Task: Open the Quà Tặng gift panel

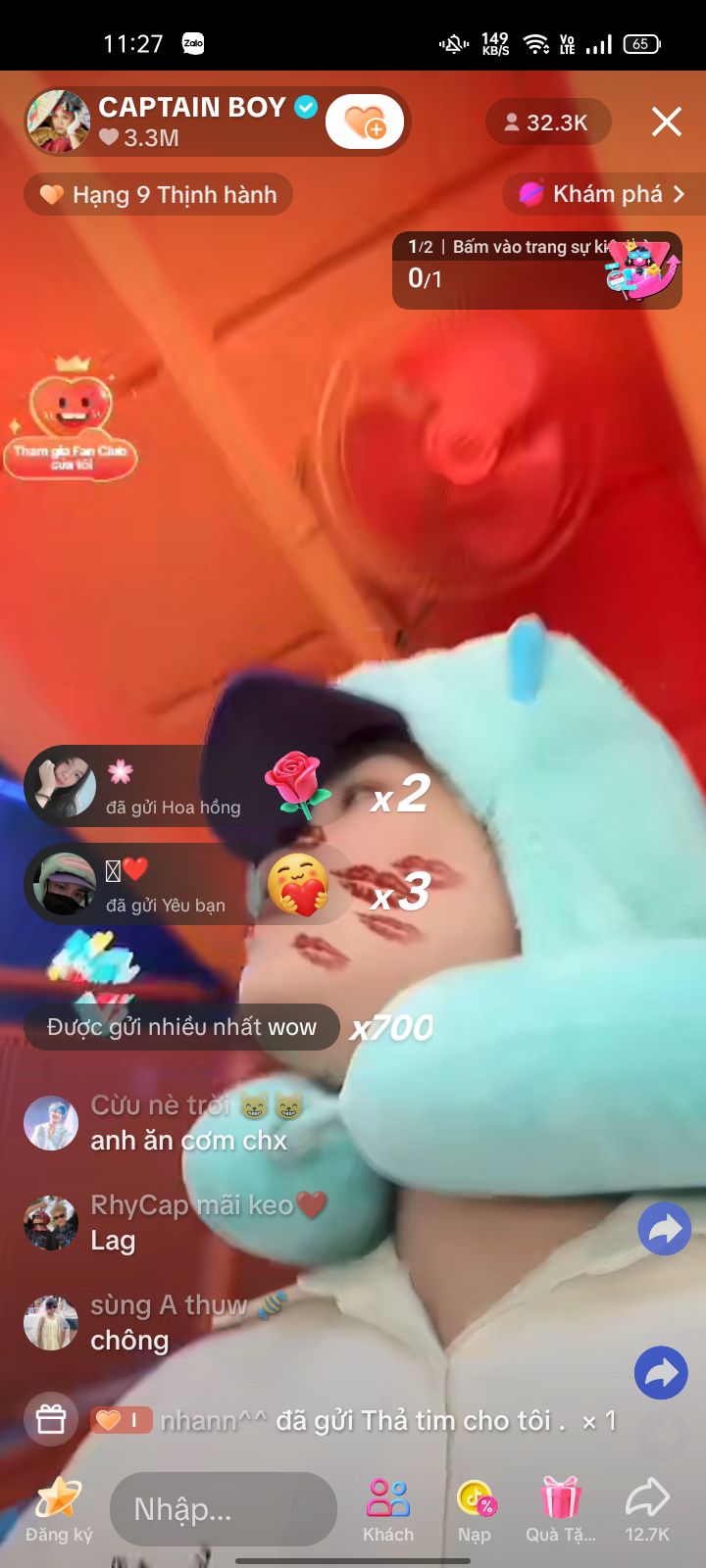Action: point(561,1509)
